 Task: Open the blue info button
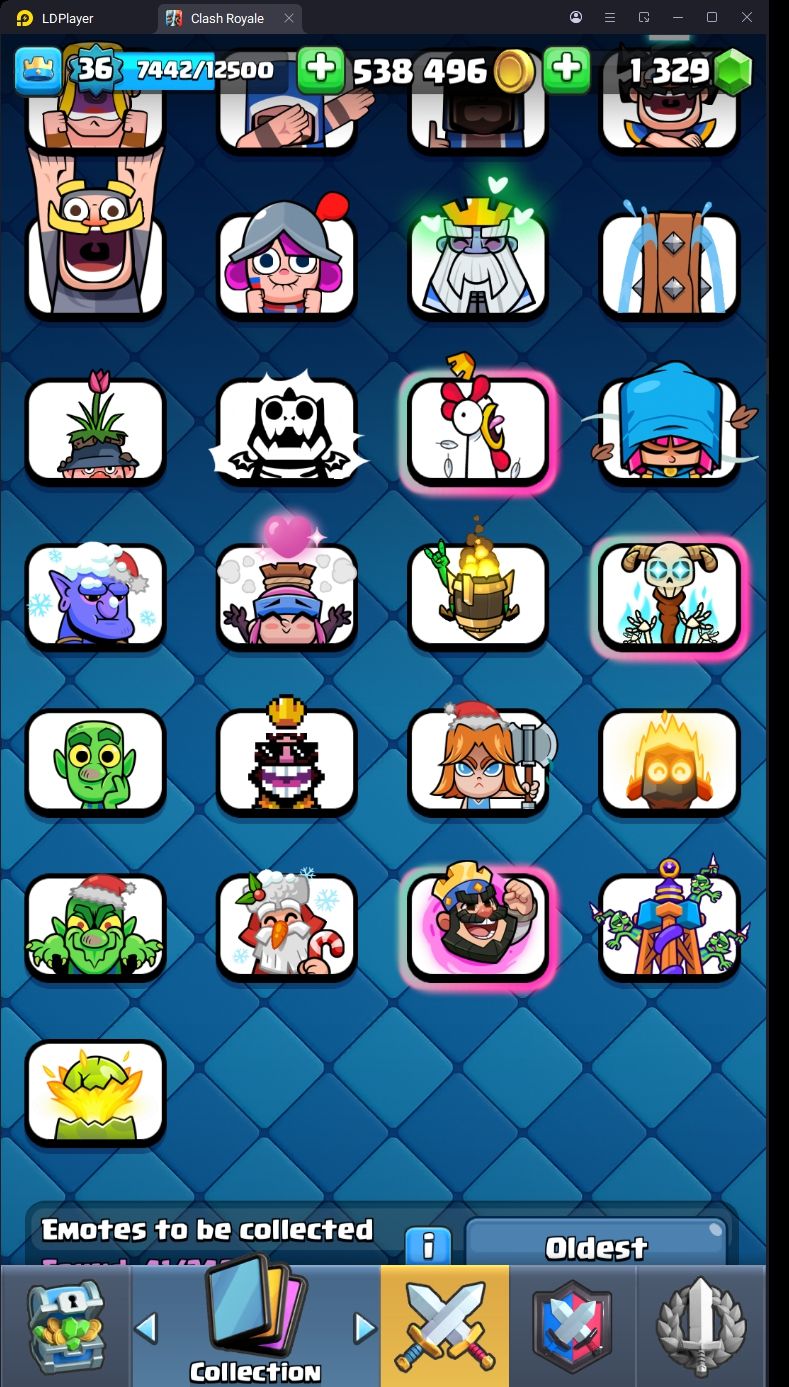428,1245
